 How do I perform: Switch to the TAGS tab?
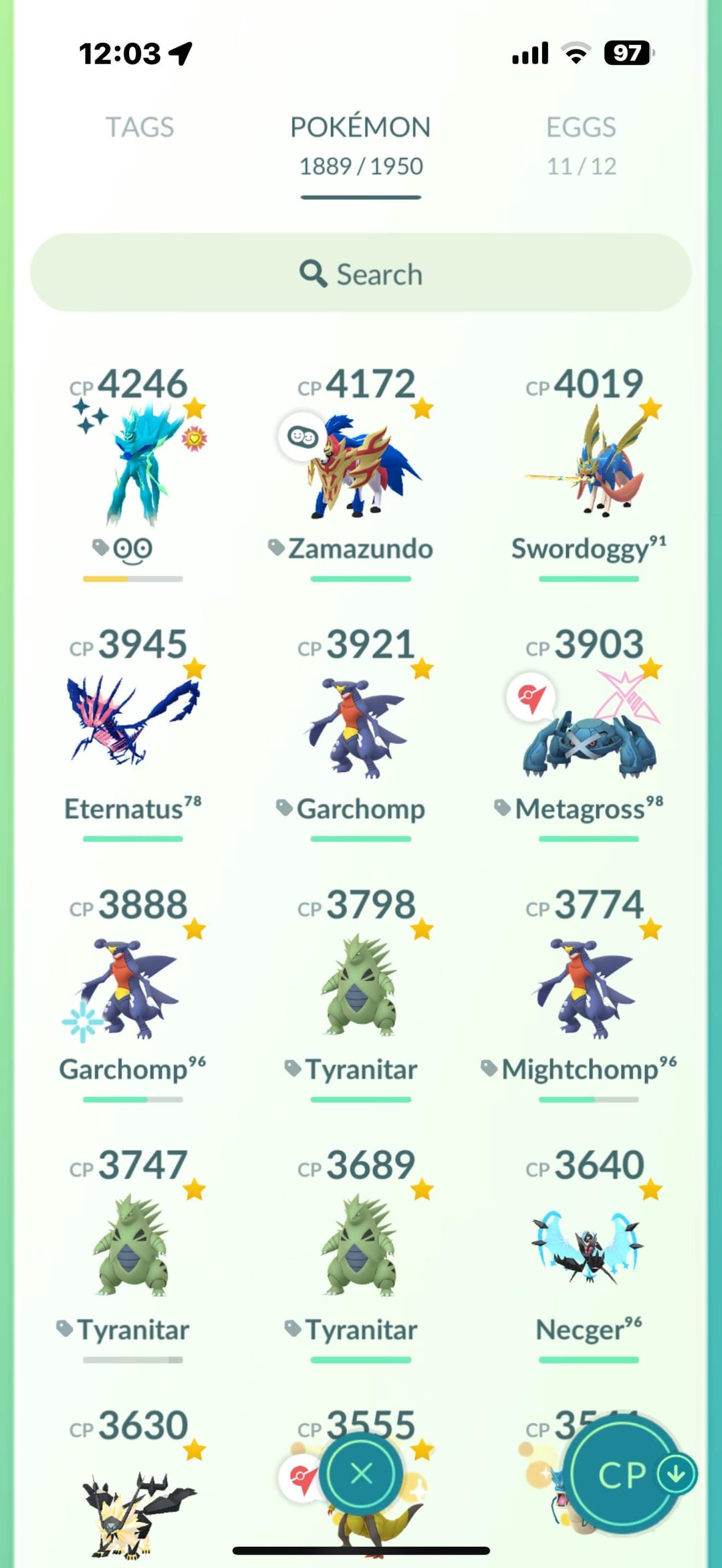click(x=140, y=127)
